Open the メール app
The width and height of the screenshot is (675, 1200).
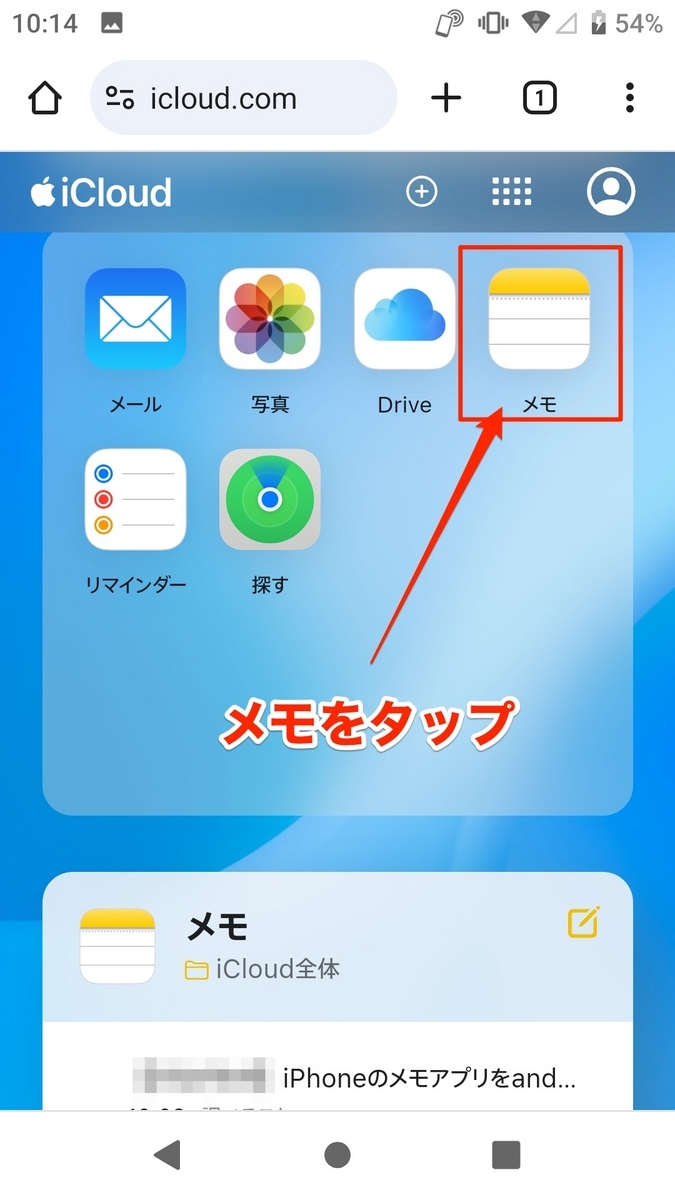point(135,320)
